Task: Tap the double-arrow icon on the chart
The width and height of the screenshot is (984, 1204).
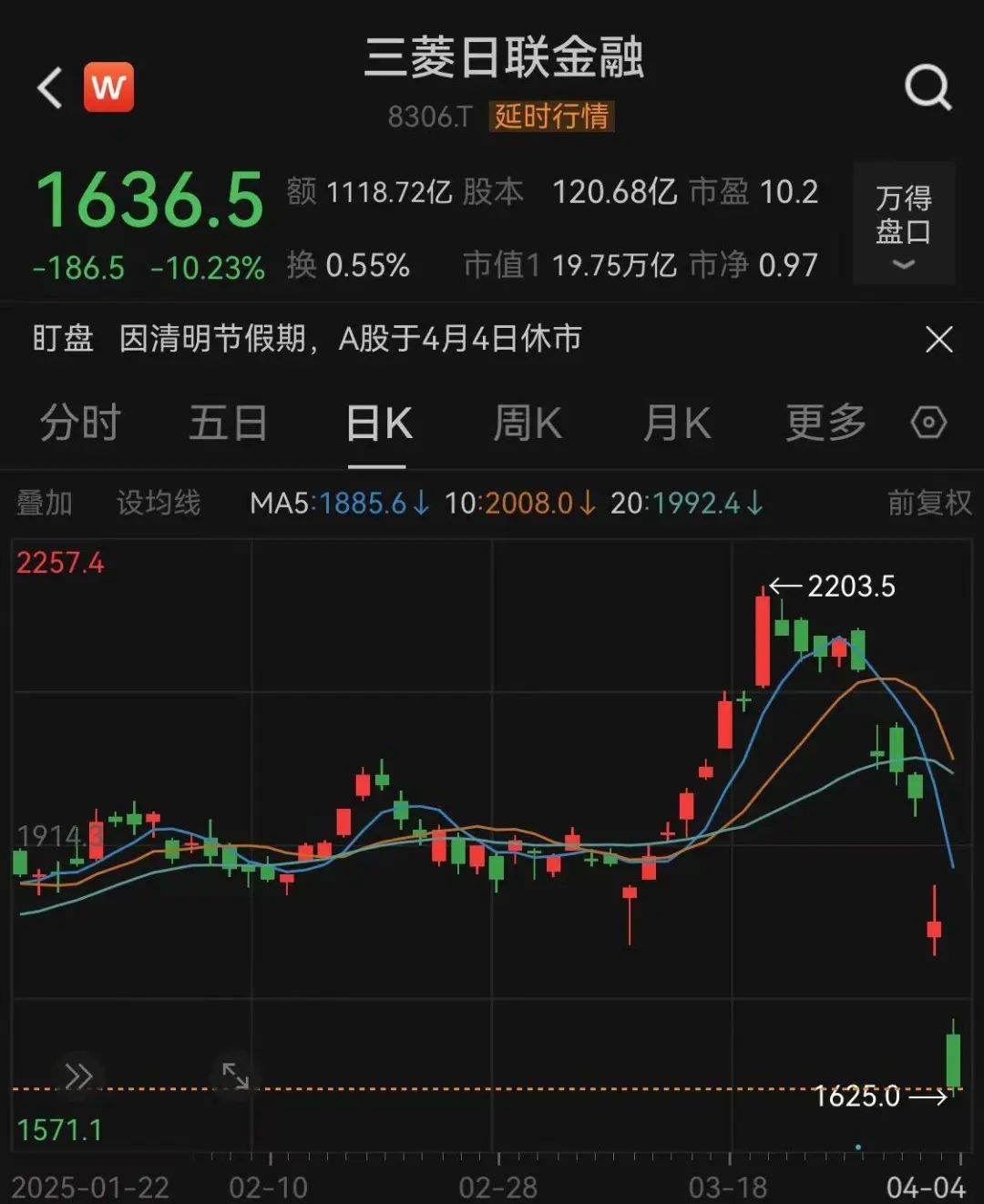Action: pos(78,1076)
